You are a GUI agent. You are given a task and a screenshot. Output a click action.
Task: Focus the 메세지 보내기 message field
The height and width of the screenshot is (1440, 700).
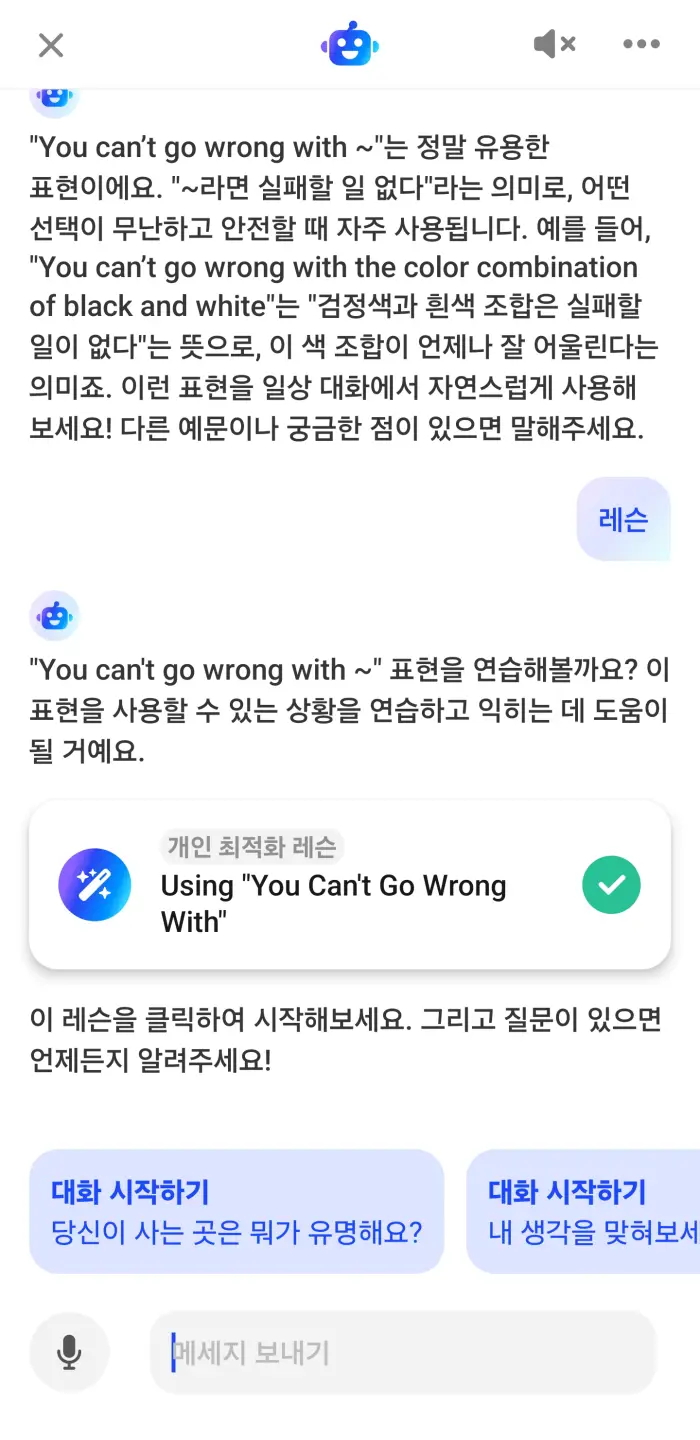coord(402,1353)
